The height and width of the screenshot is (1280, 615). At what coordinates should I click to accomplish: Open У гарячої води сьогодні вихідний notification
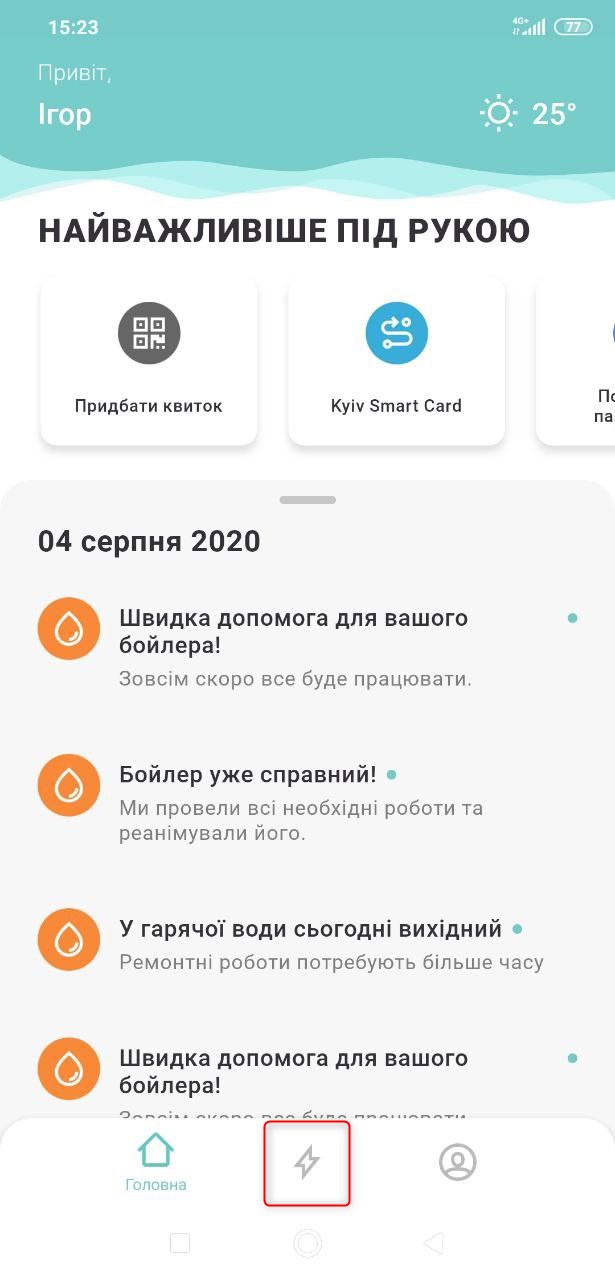[310, 945]
